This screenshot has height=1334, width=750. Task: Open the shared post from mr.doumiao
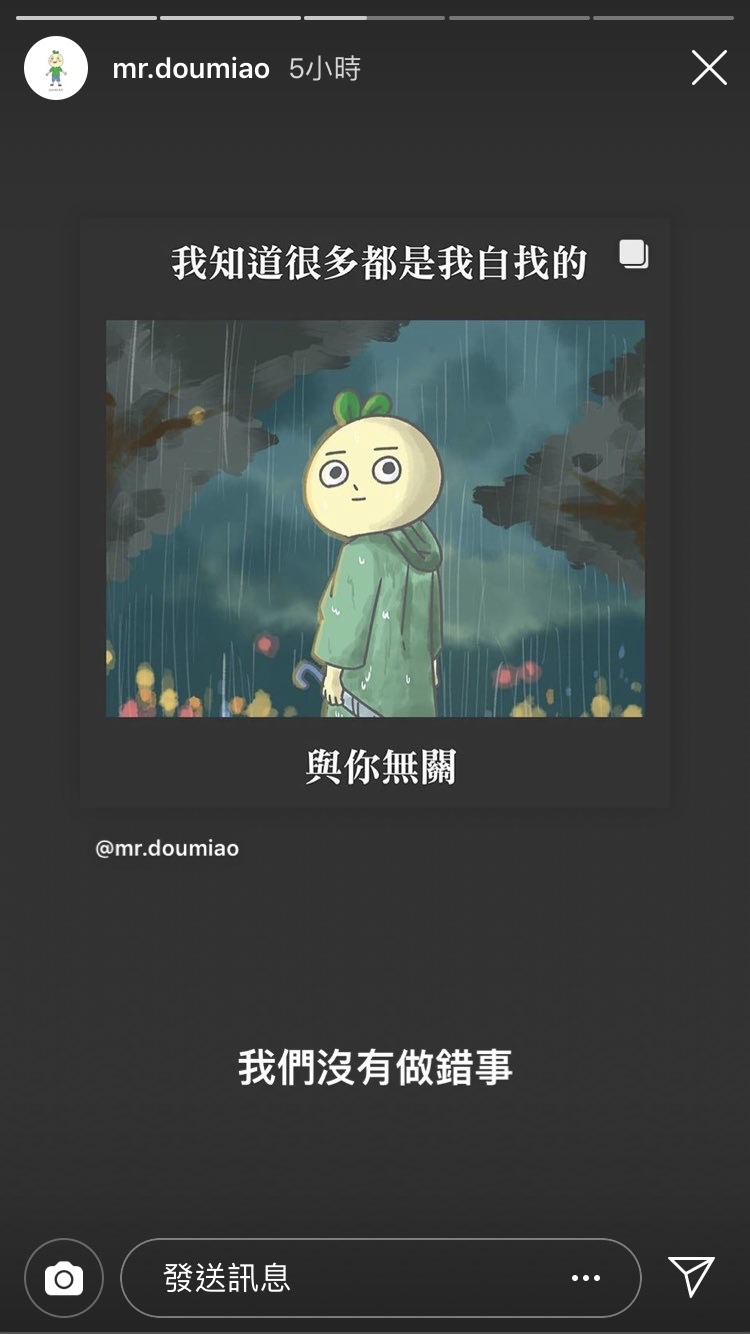[375, 515]
